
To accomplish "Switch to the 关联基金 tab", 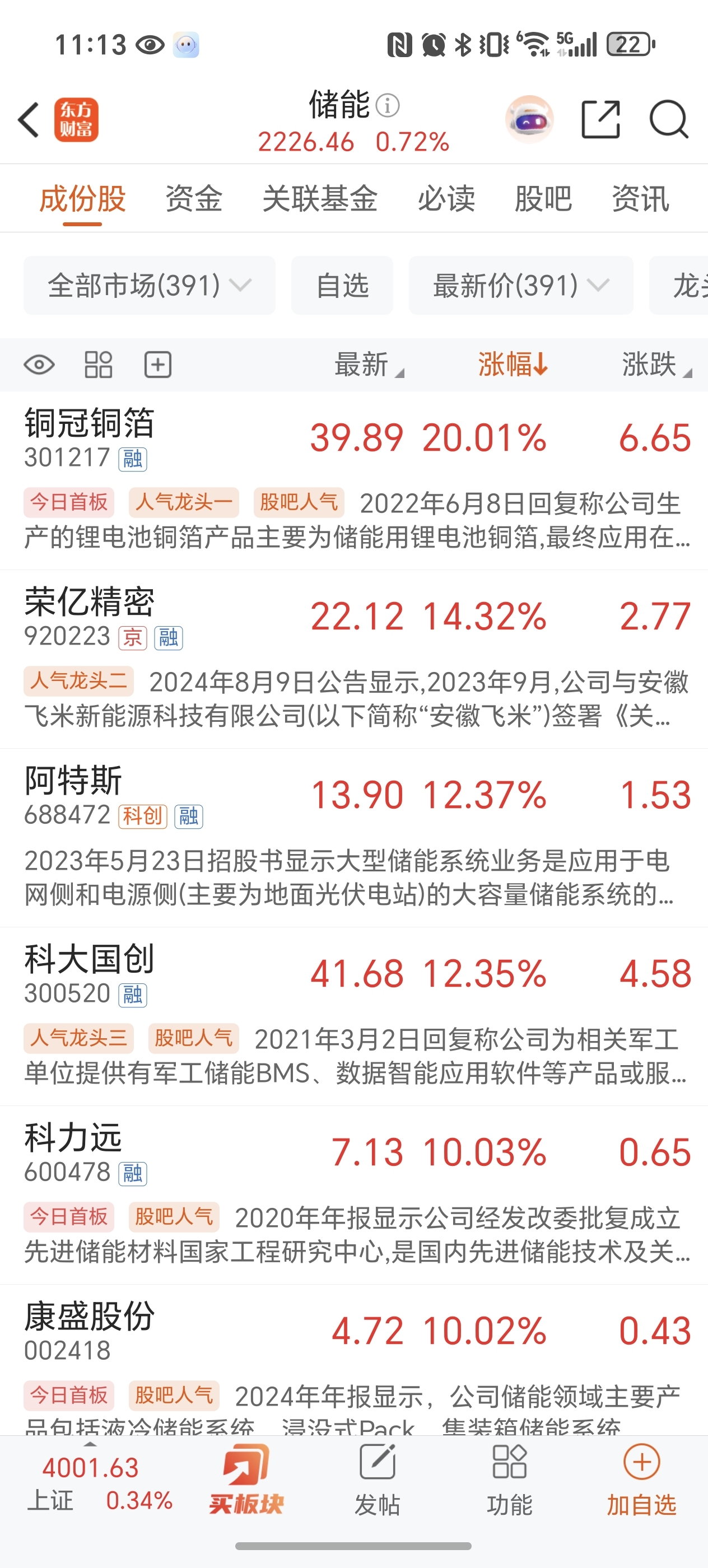I will coord(320,199).
